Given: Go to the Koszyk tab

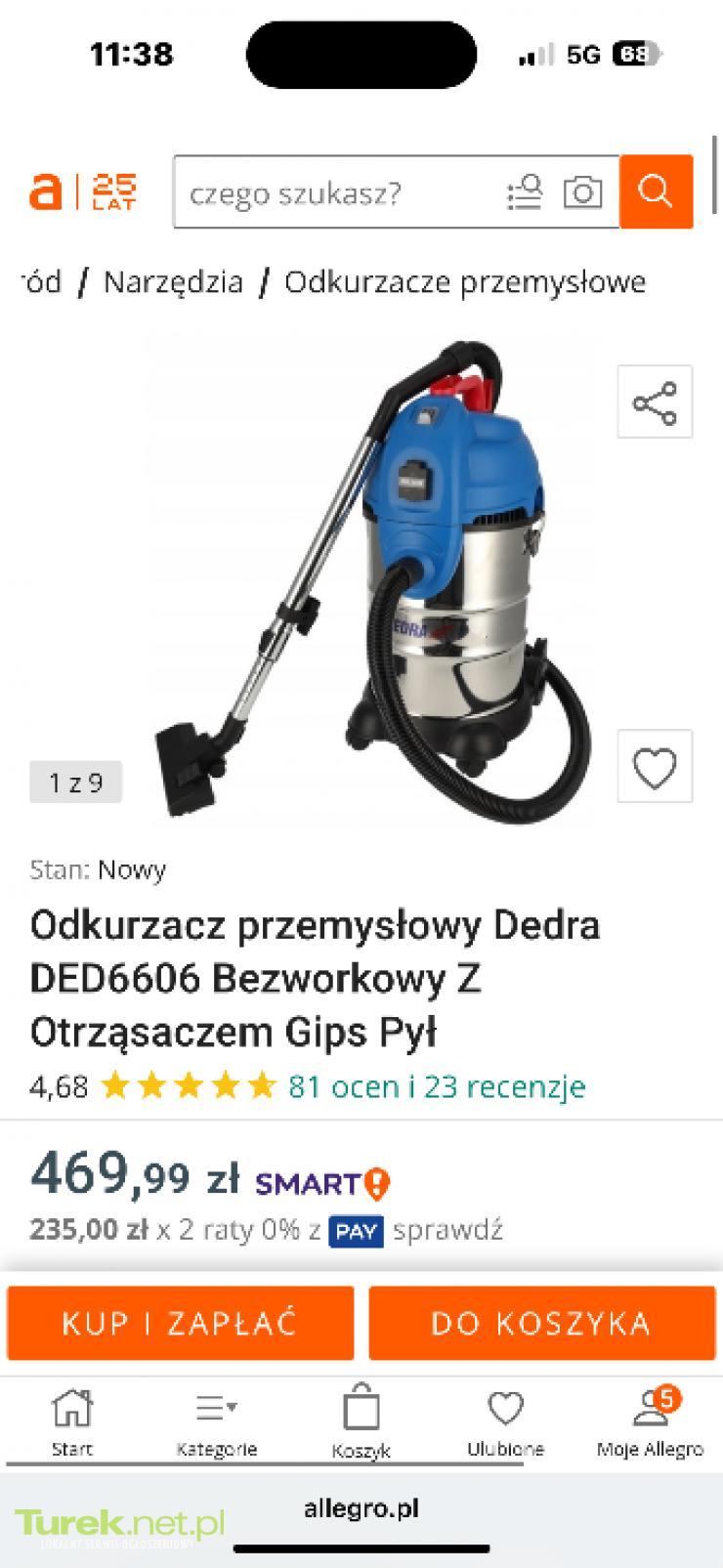Looking at the screenshot, I should [x=361, y=1421].
